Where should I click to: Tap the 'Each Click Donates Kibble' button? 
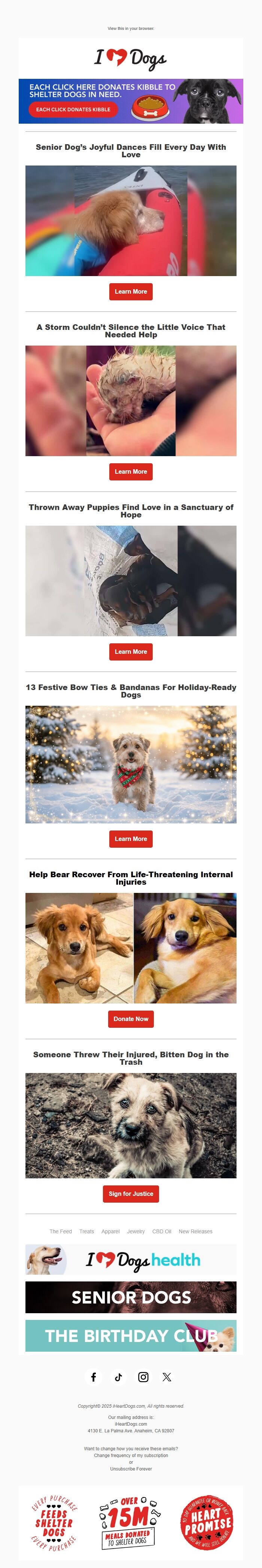point(73,109)
